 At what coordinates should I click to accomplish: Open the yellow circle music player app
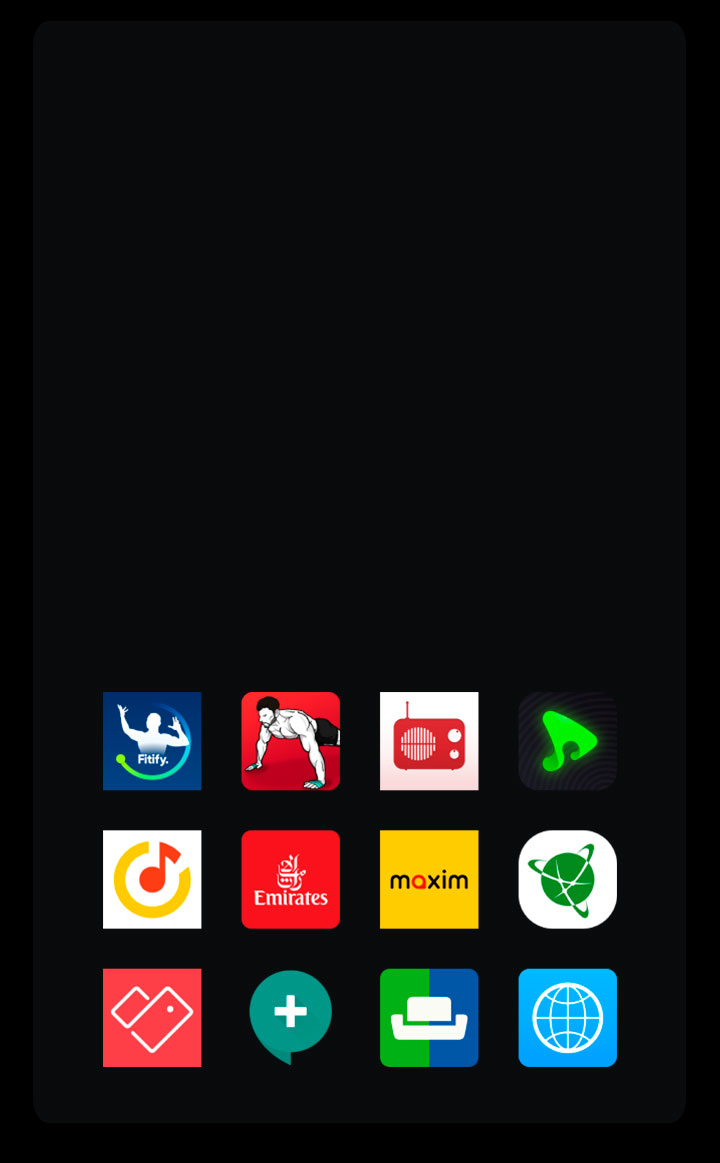coord(152,879)
